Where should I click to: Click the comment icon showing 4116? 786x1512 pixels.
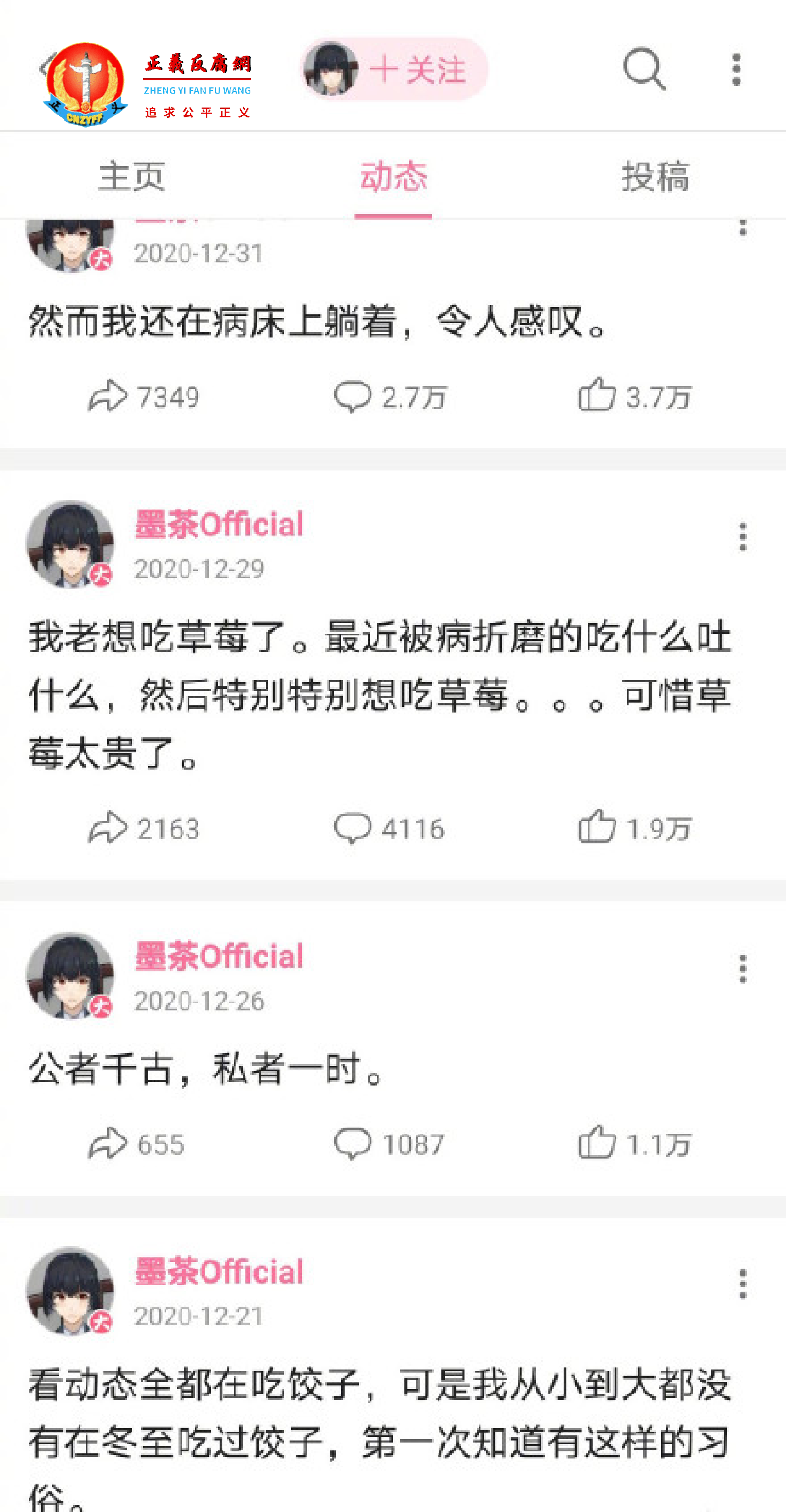click(x=353, y=828)
